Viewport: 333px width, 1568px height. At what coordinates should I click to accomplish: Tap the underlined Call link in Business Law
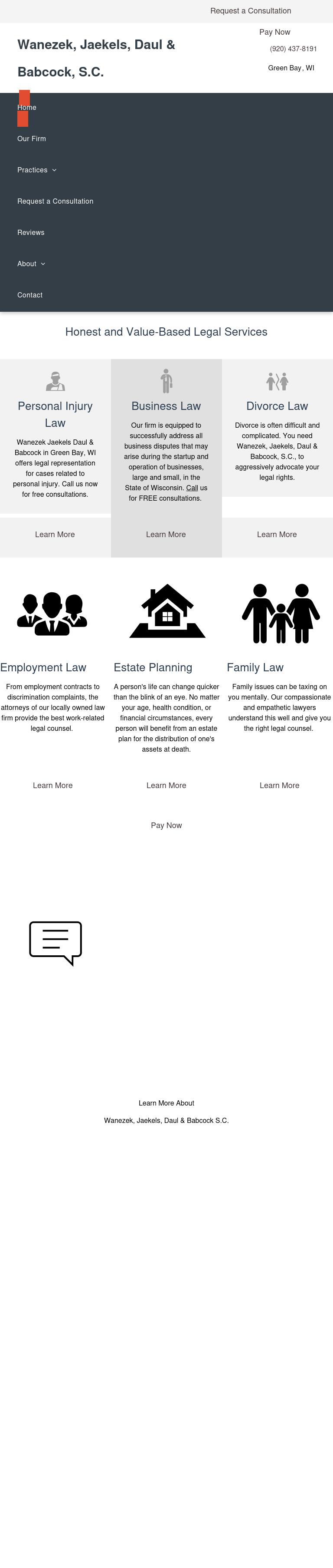click(192, 488)
